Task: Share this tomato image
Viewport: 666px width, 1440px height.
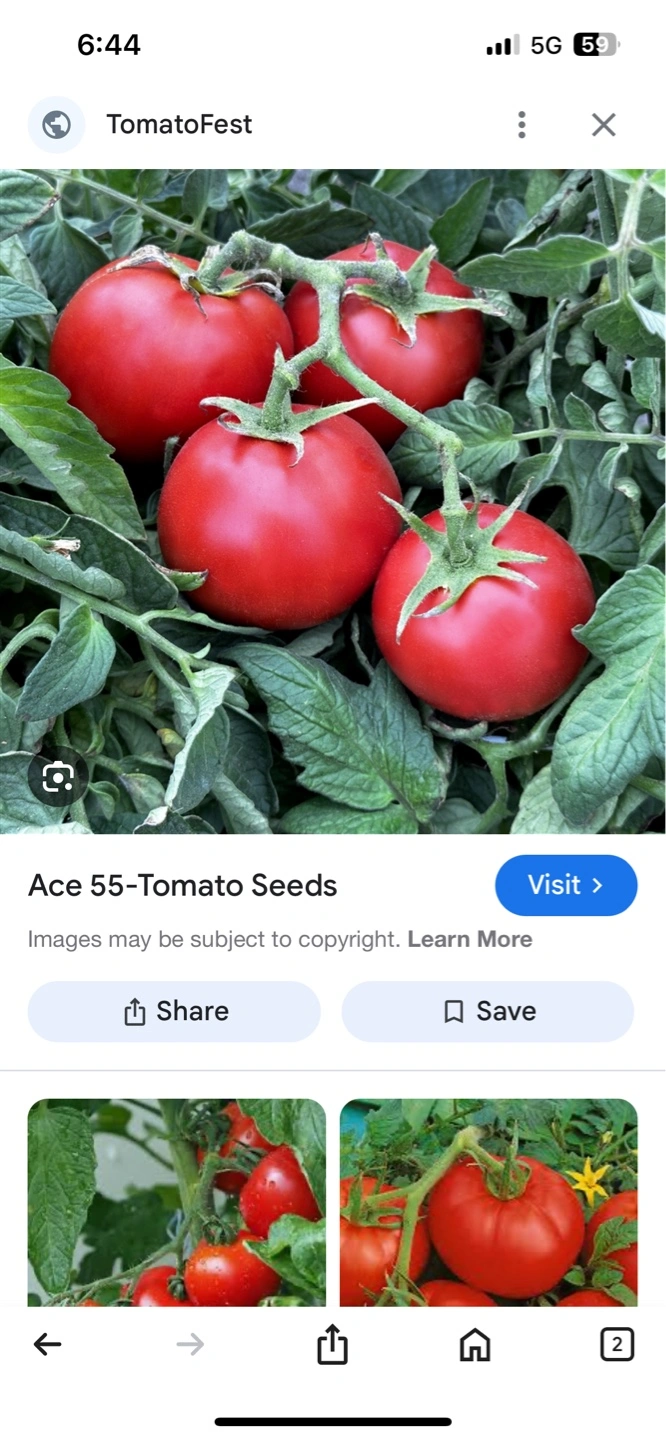Action: (174, 1011)
